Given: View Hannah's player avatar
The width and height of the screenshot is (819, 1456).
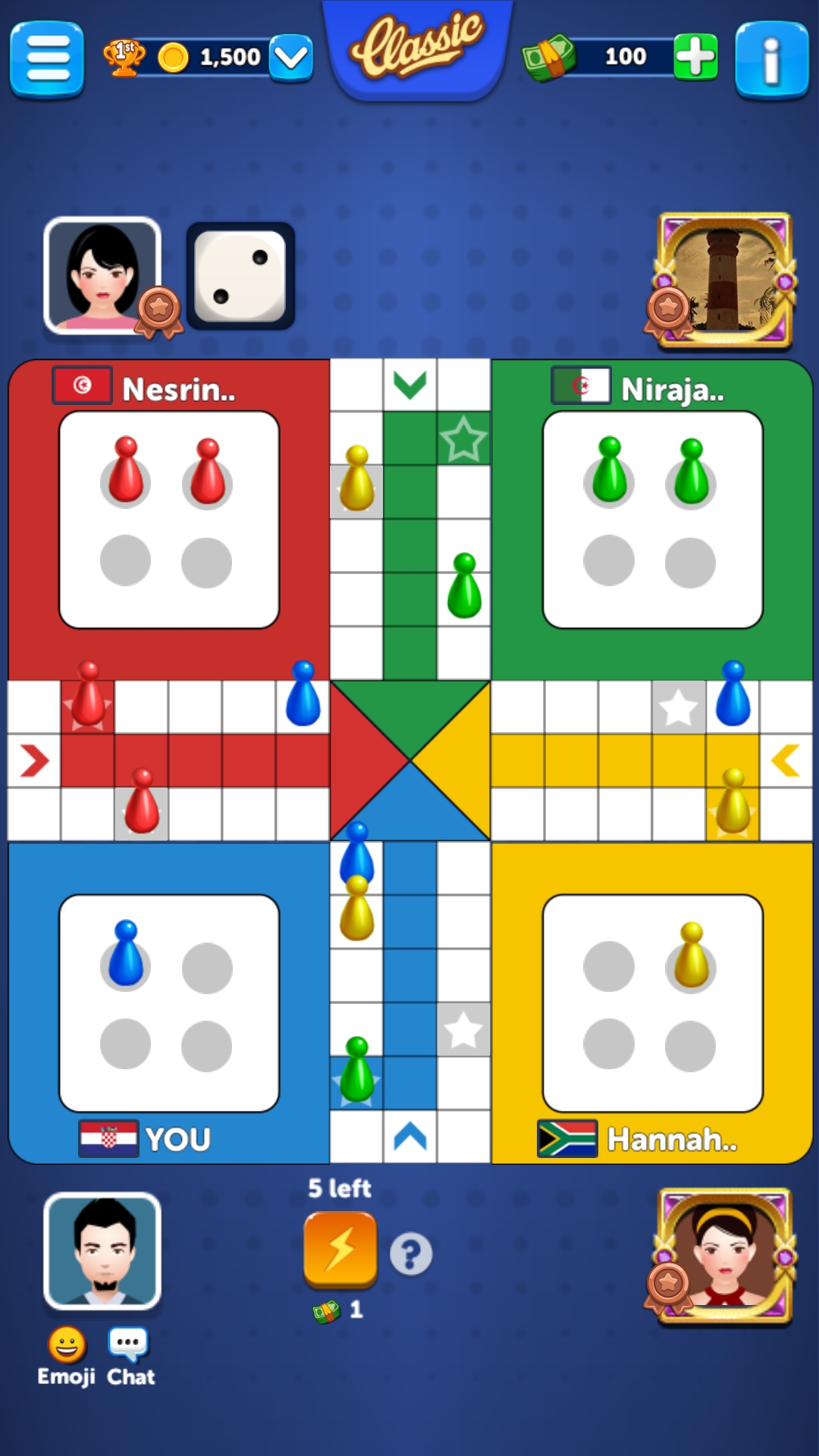Looking at the screenshot, I should coord(726,1255).
